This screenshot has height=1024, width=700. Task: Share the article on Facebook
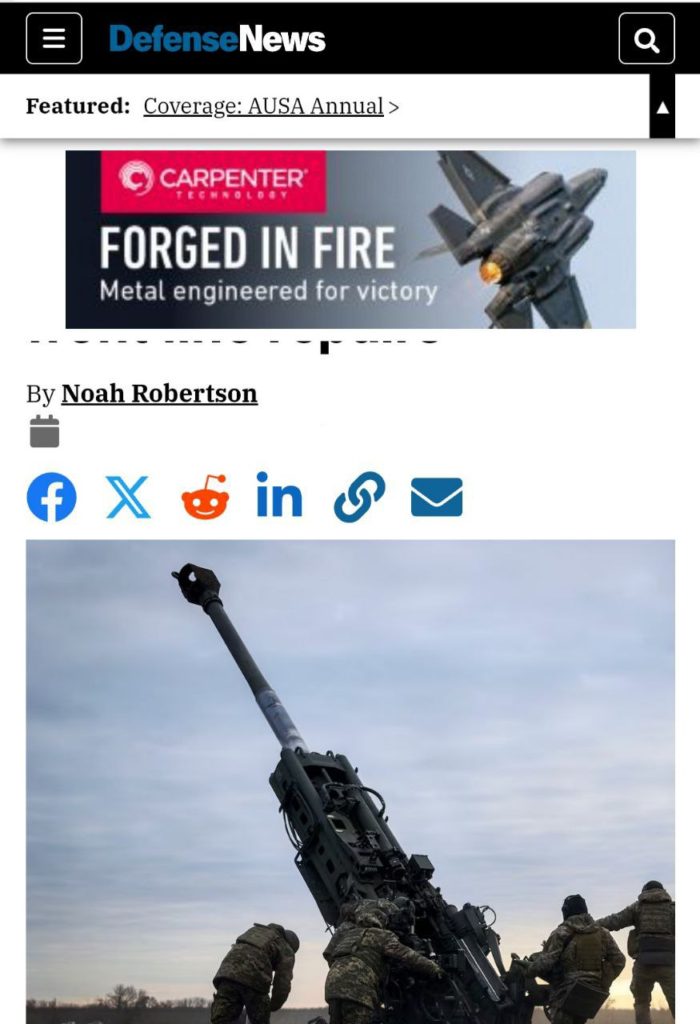click(x=51, y=497)
